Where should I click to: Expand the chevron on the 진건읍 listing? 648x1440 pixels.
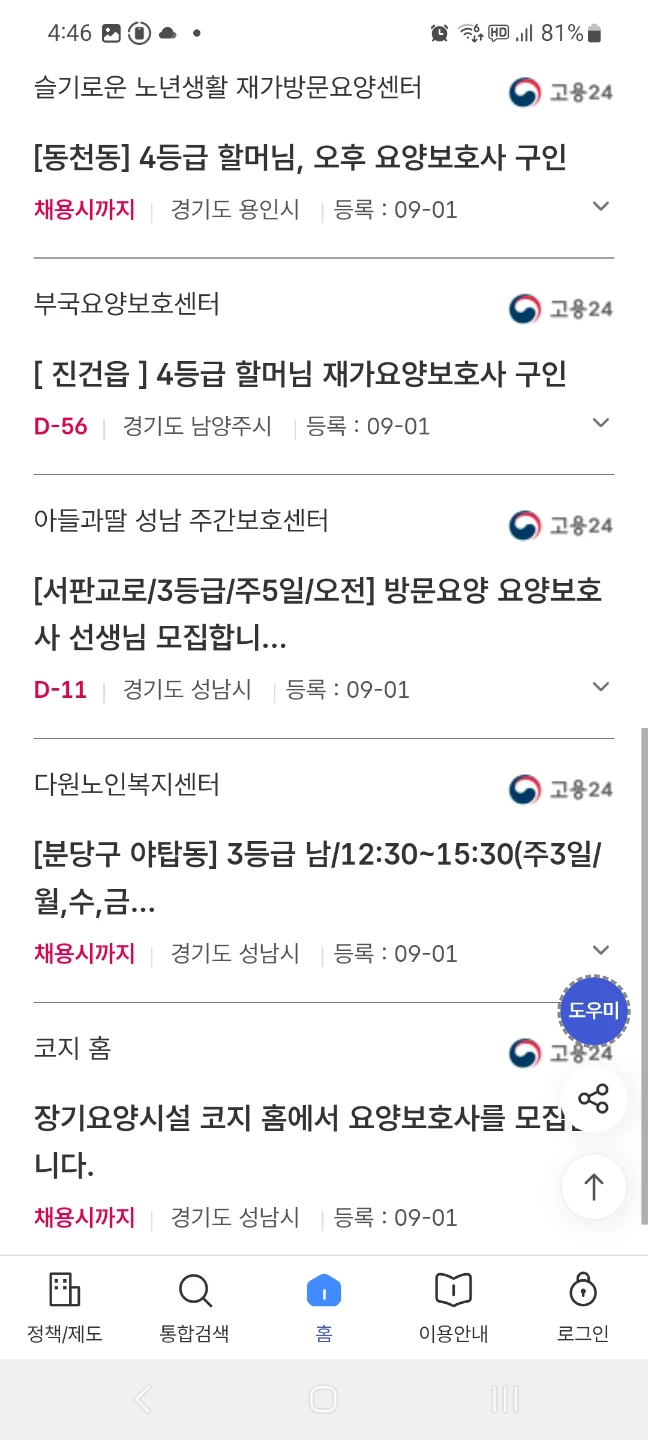[601, 423]
